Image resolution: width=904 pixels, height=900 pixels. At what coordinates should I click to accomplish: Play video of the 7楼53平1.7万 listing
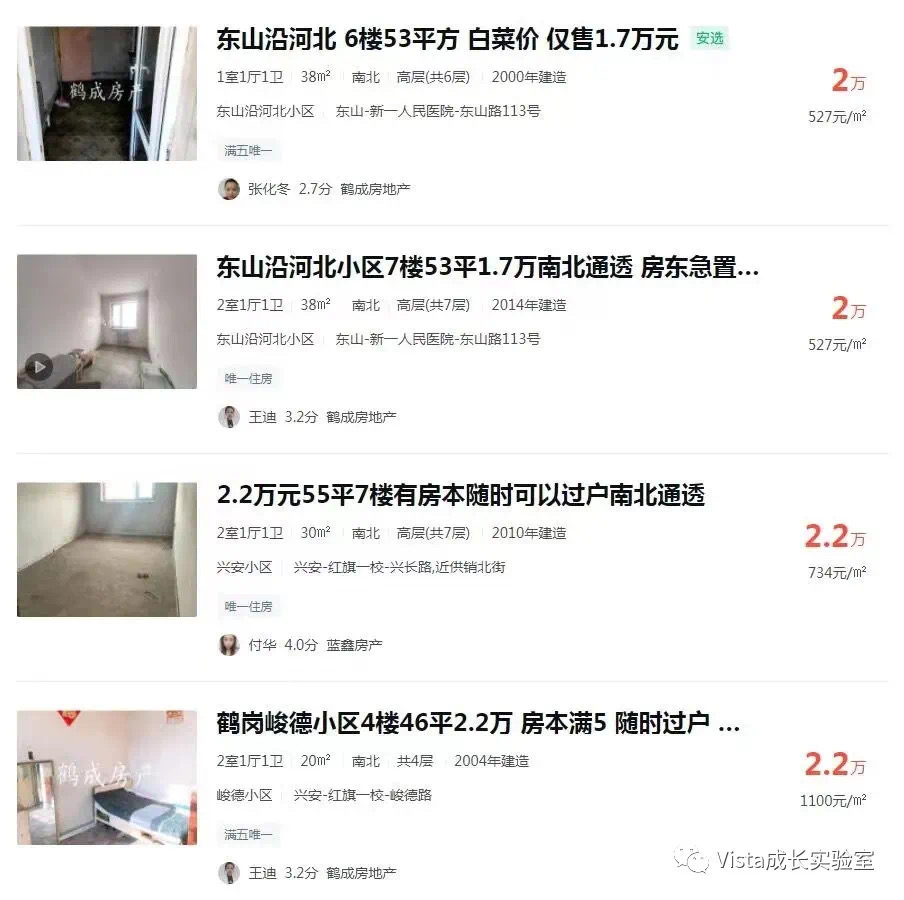[x=40, y=367]
